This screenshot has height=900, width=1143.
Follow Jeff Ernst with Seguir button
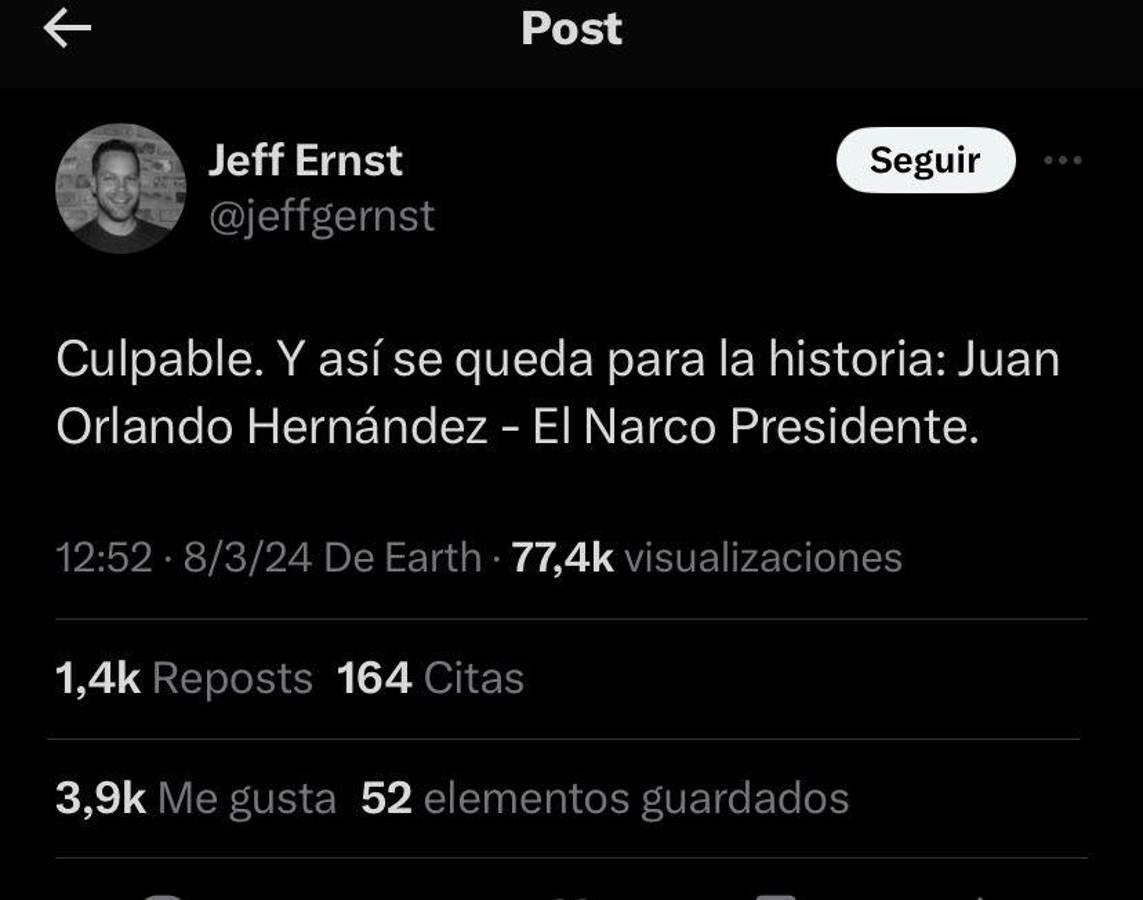pos(925,160)
